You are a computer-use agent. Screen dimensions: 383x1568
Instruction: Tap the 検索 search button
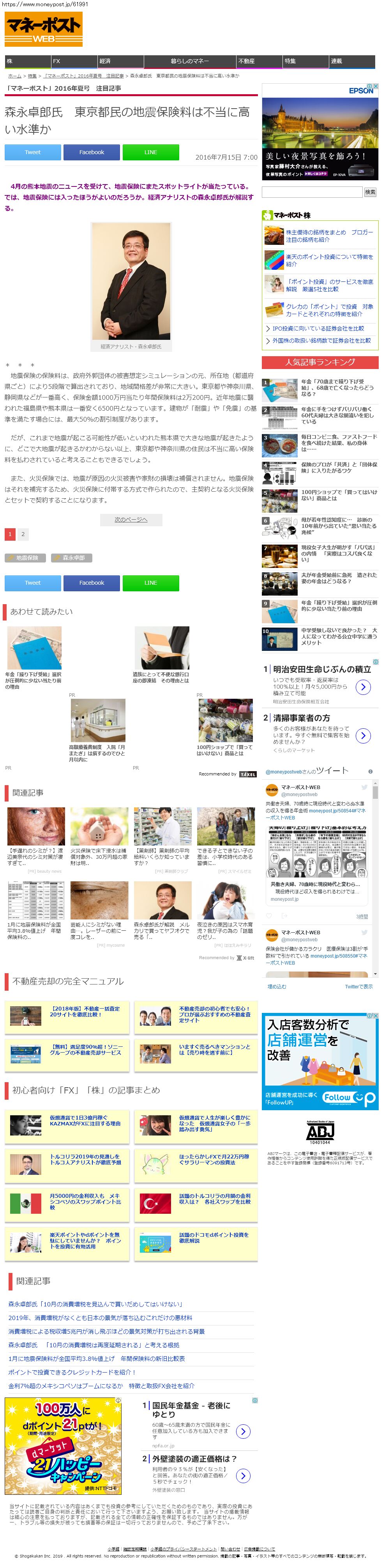370,192
